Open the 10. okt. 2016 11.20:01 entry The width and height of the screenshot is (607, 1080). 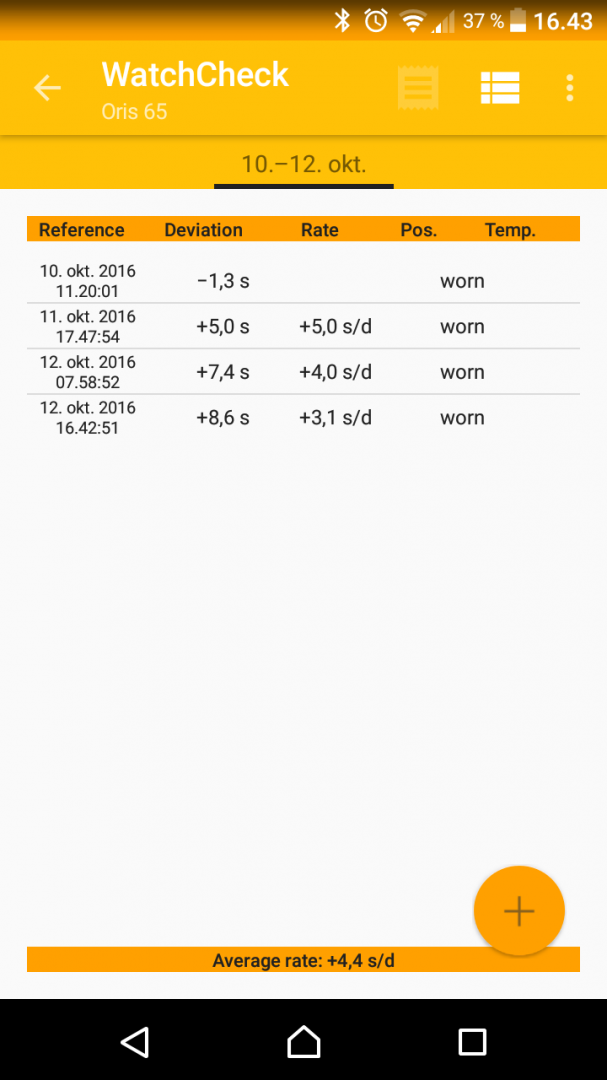point(303,281)
